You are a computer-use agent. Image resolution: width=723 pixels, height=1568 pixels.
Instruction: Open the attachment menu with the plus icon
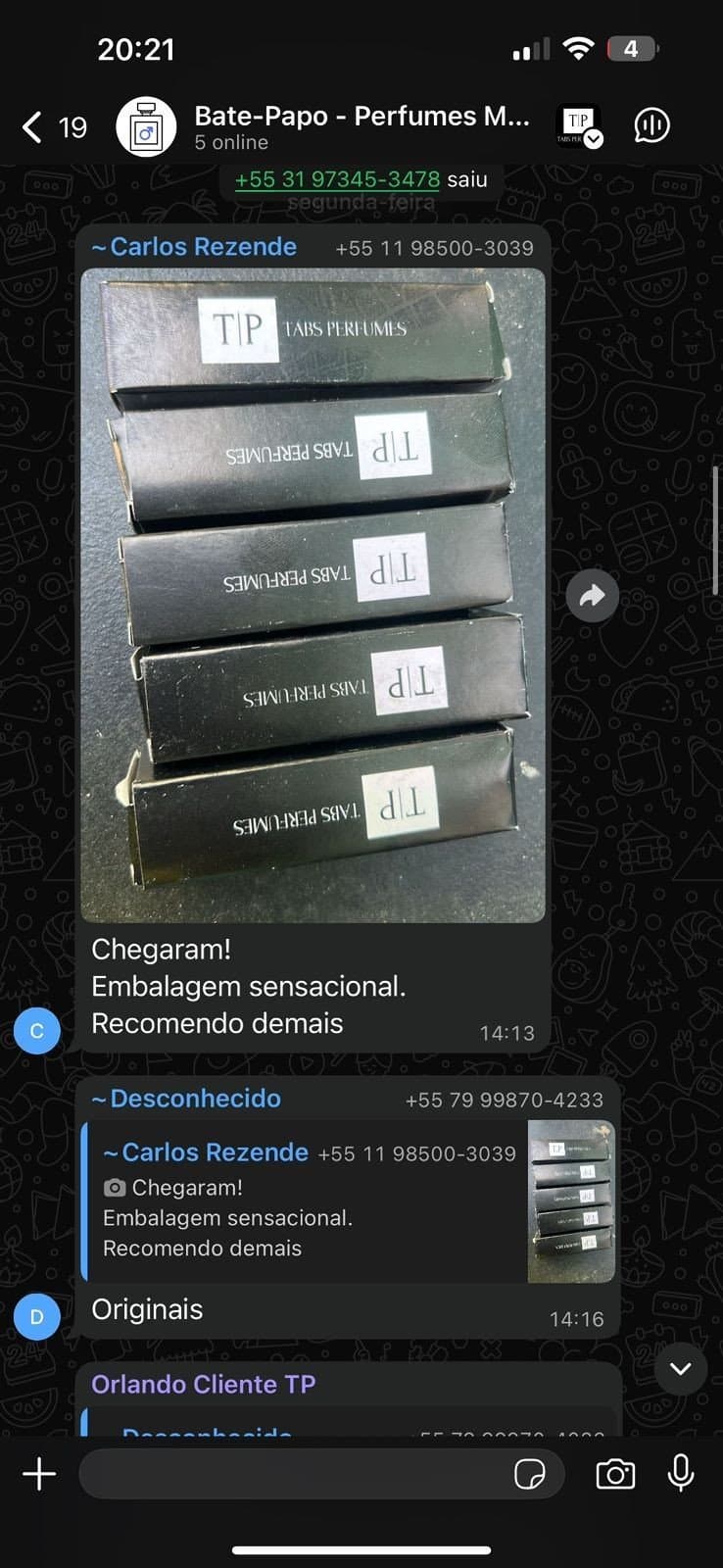pos(38,1473)
